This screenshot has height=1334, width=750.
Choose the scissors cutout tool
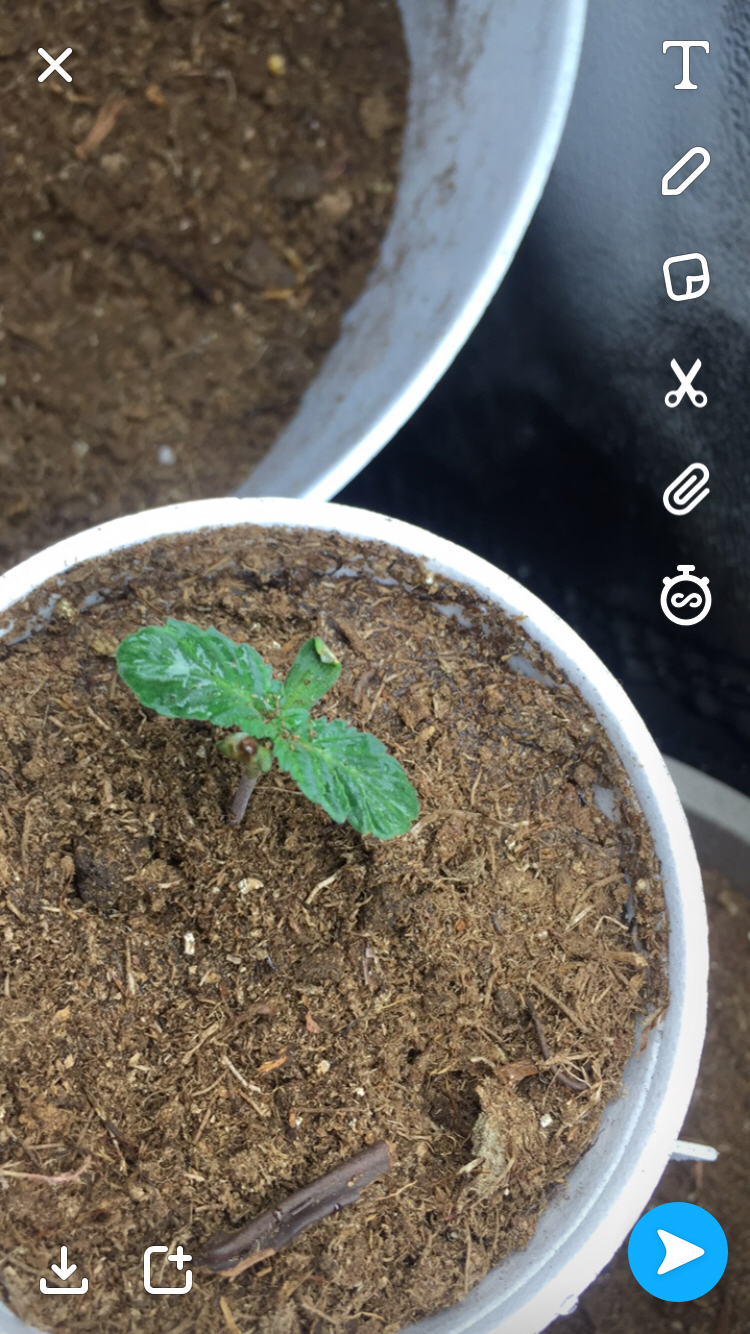click(x=686, y=383)
